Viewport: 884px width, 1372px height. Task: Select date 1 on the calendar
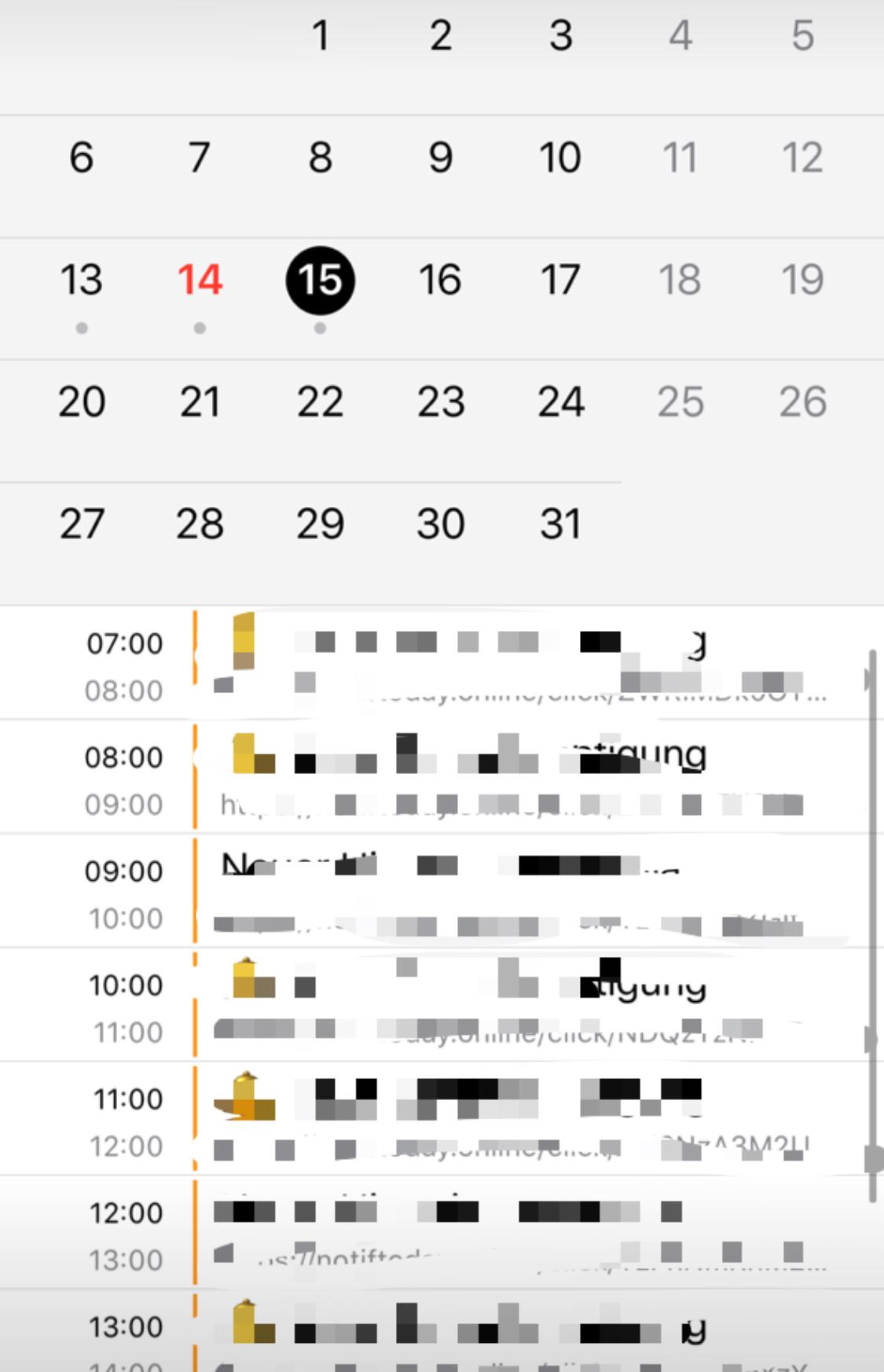tap(320, 35)
